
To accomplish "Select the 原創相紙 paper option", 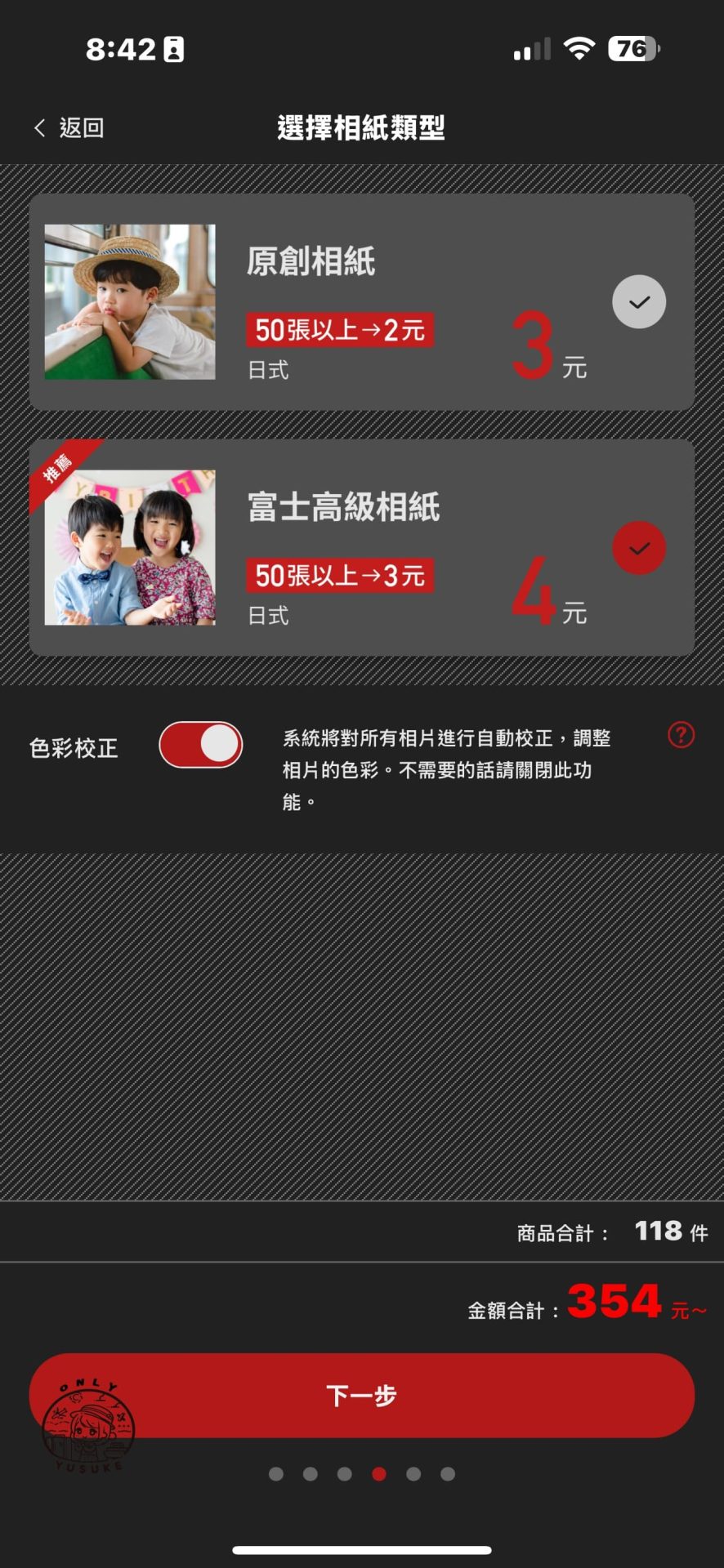I will 638,302.
